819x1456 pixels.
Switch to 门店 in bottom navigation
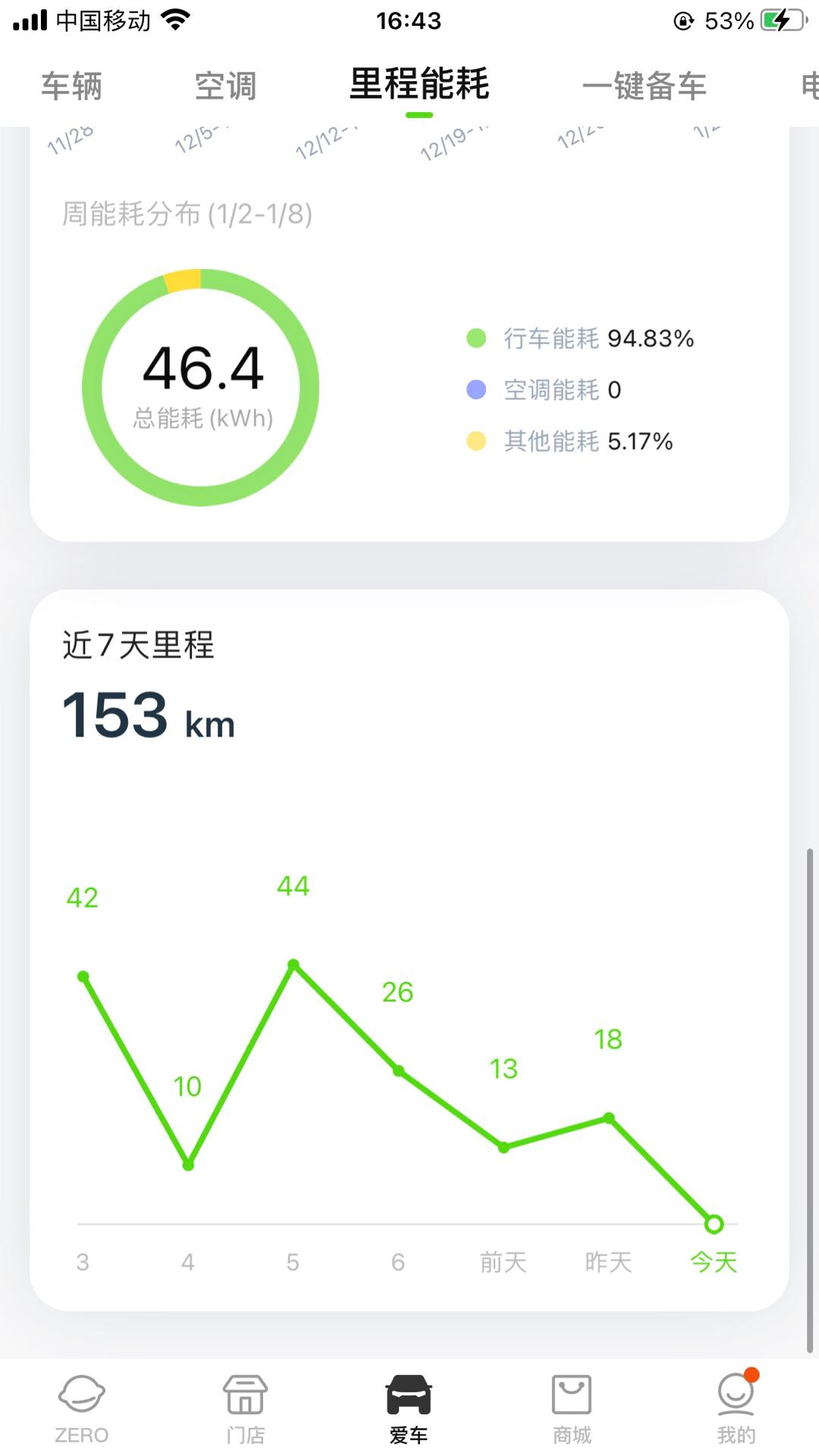coord(245,1408)
